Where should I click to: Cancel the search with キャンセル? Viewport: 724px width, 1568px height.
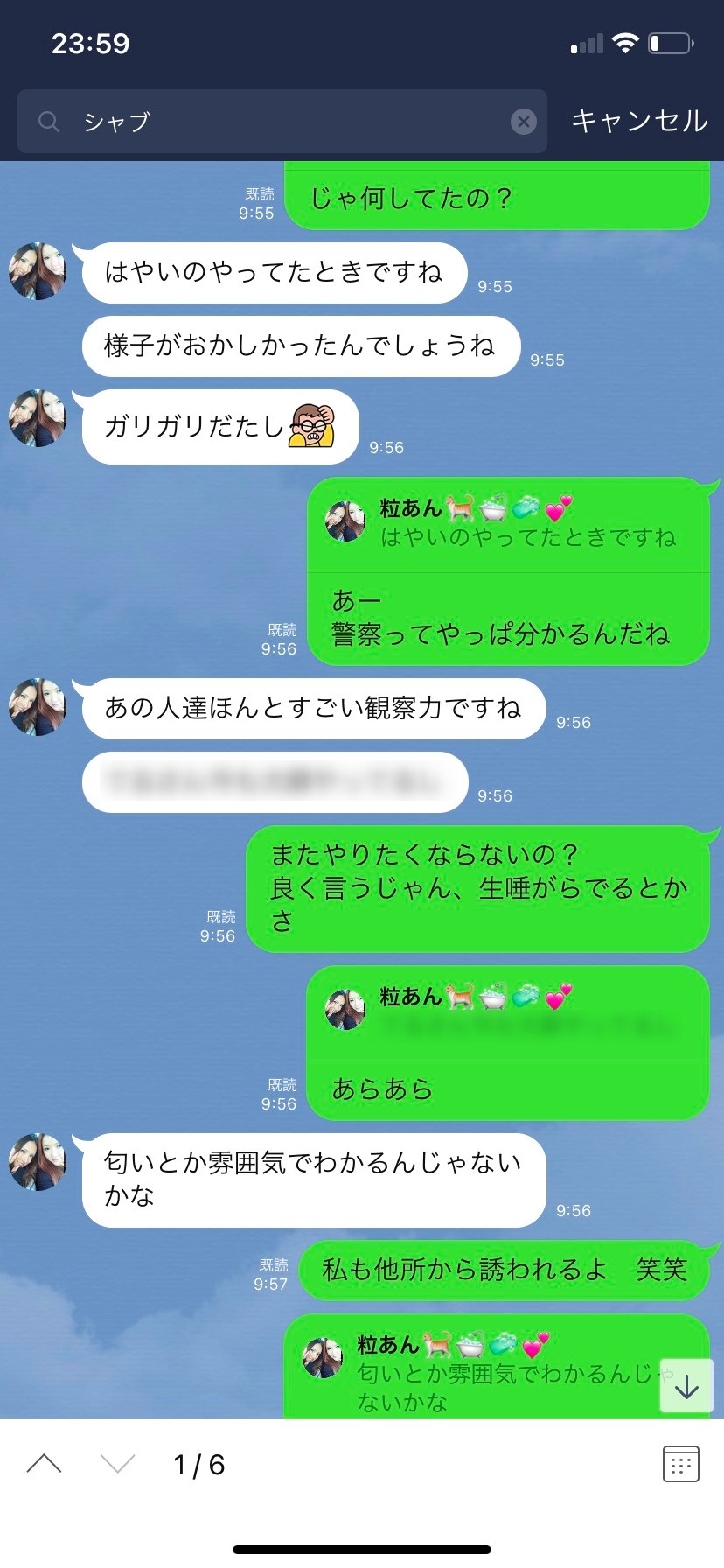click(x=639, y=121)
